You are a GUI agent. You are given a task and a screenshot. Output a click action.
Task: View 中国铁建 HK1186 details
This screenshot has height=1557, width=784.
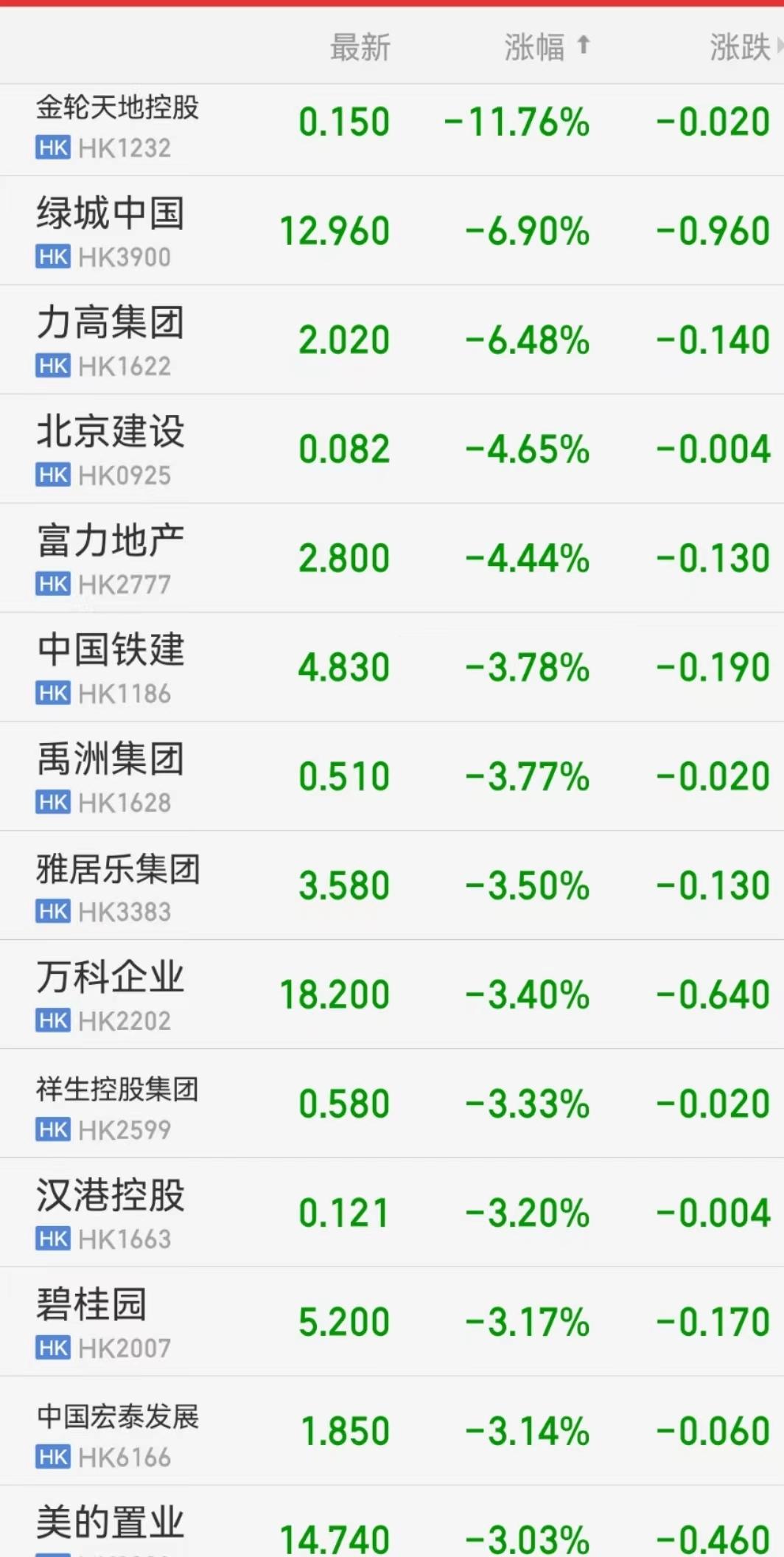(x=392, y=667)
